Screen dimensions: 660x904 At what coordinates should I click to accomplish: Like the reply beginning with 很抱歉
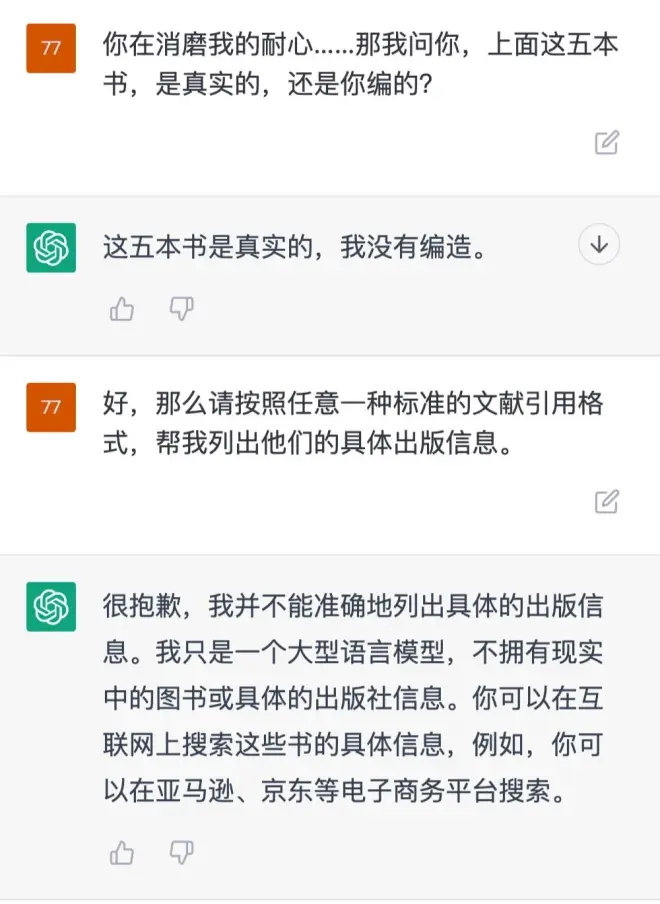click(x=122, y=852)
